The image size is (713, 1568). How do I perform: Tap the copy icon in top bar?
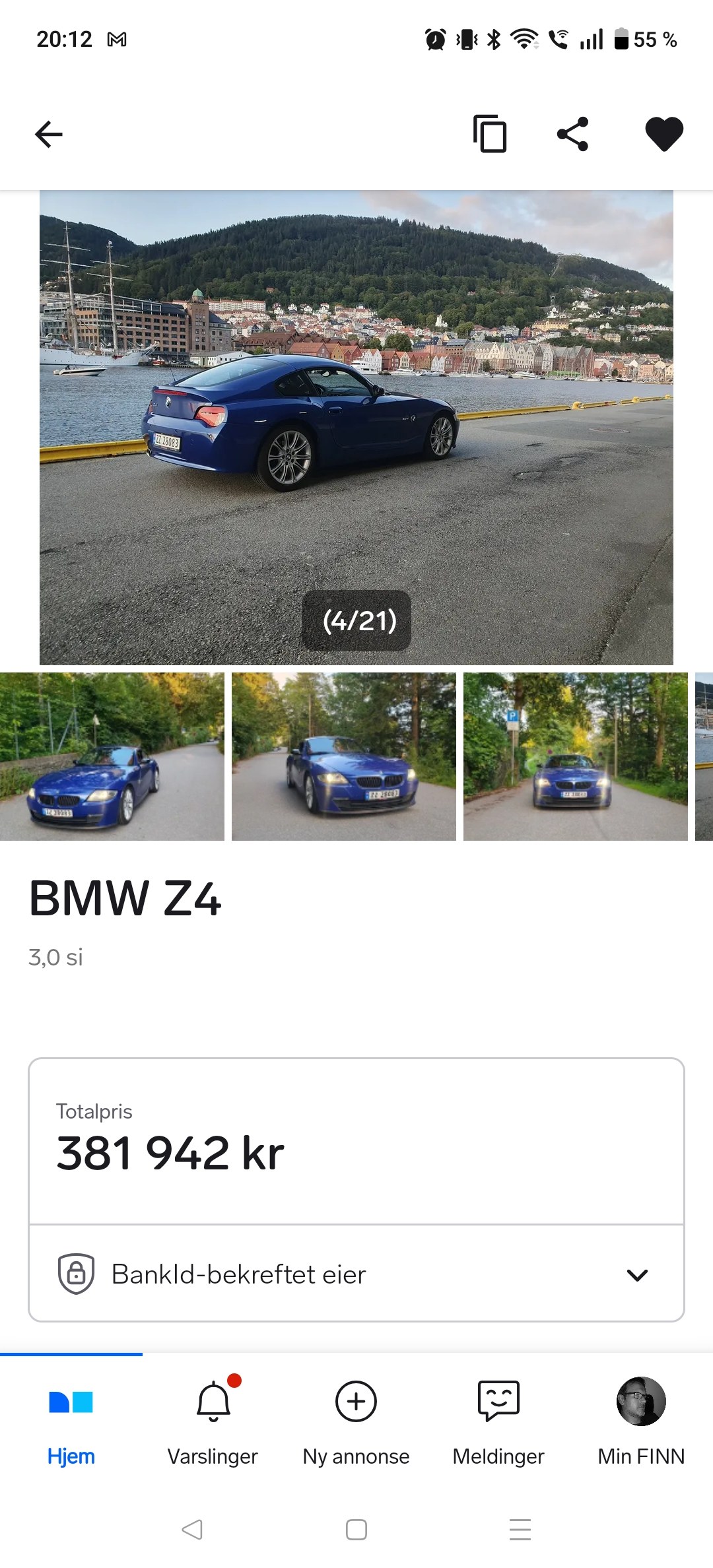(x=490, y=135)
